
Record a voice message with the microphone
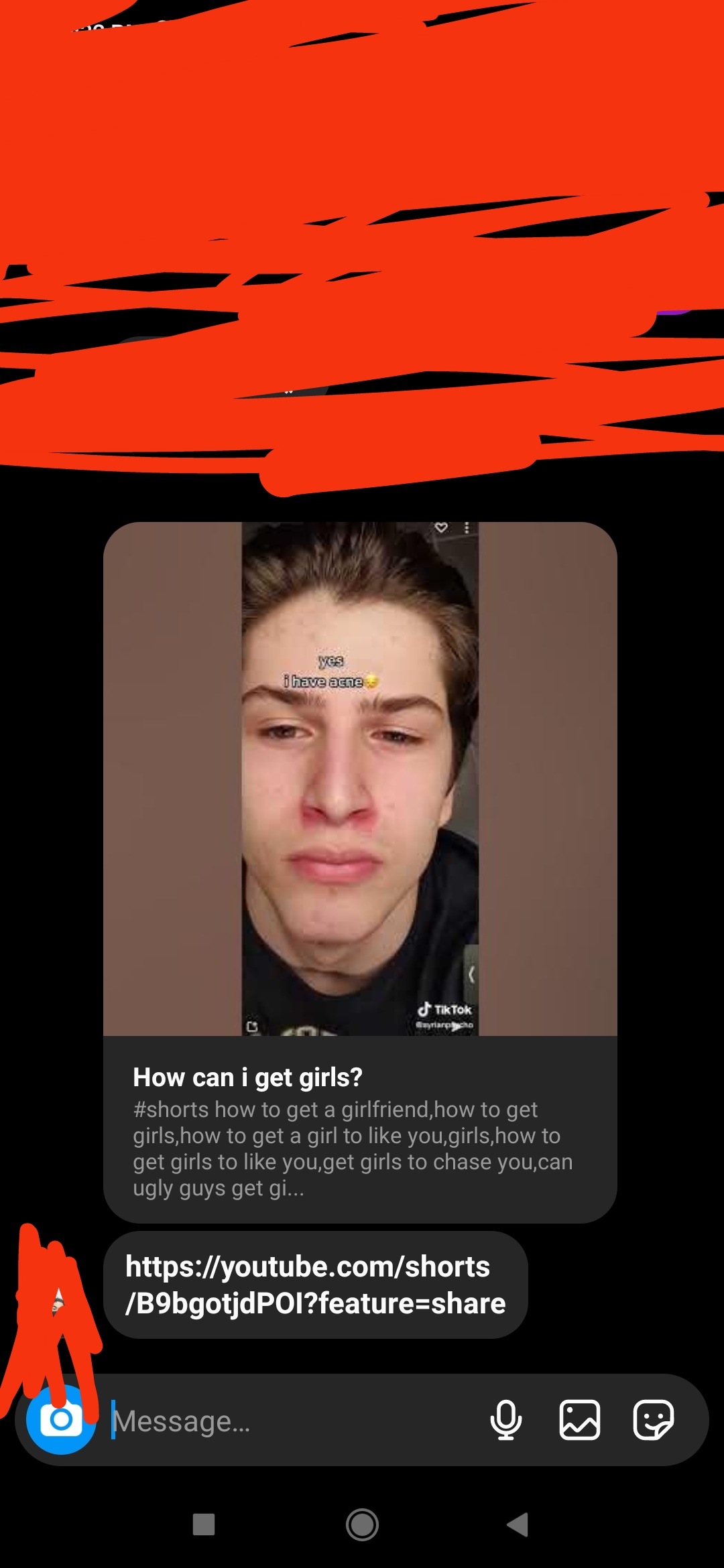pyautogui.click(x=506, y=1420)
